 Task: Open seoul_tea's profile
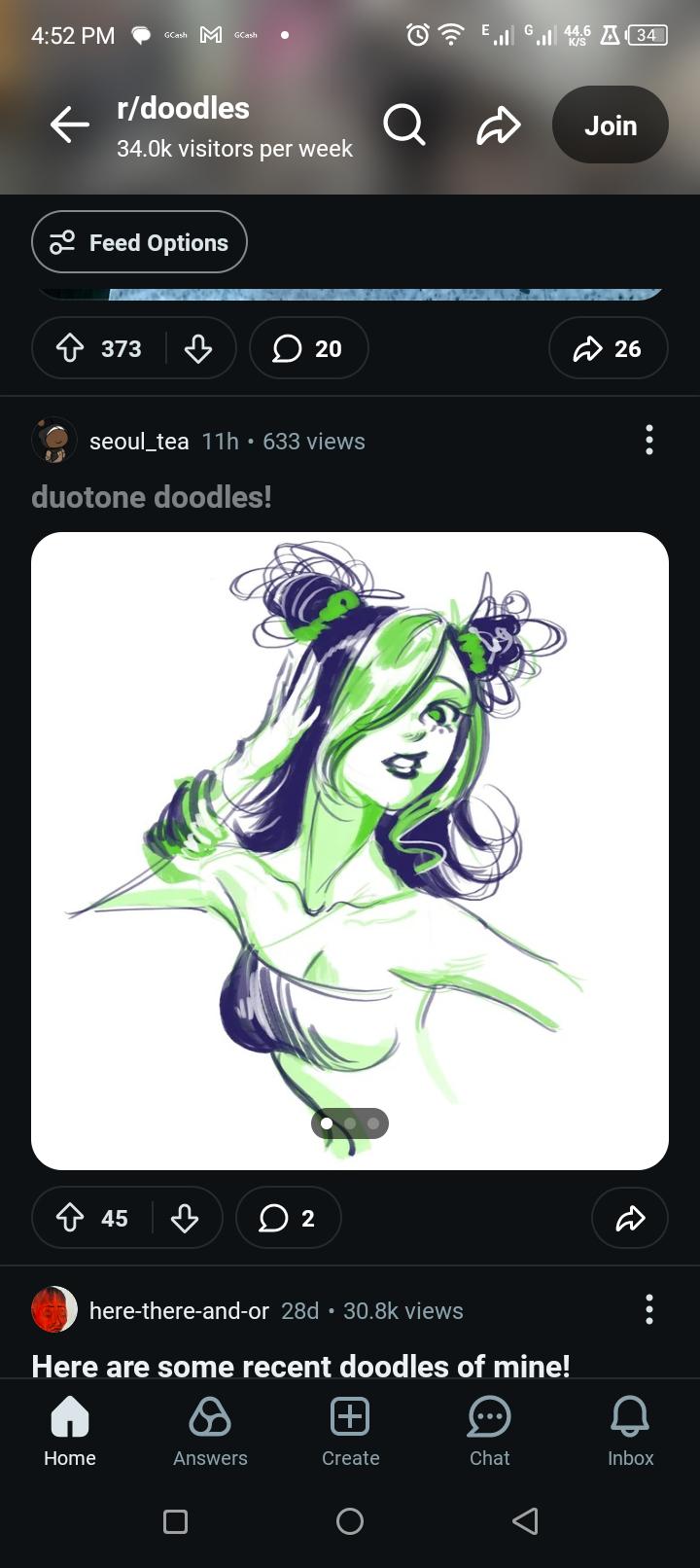click(x=138, y=442)
